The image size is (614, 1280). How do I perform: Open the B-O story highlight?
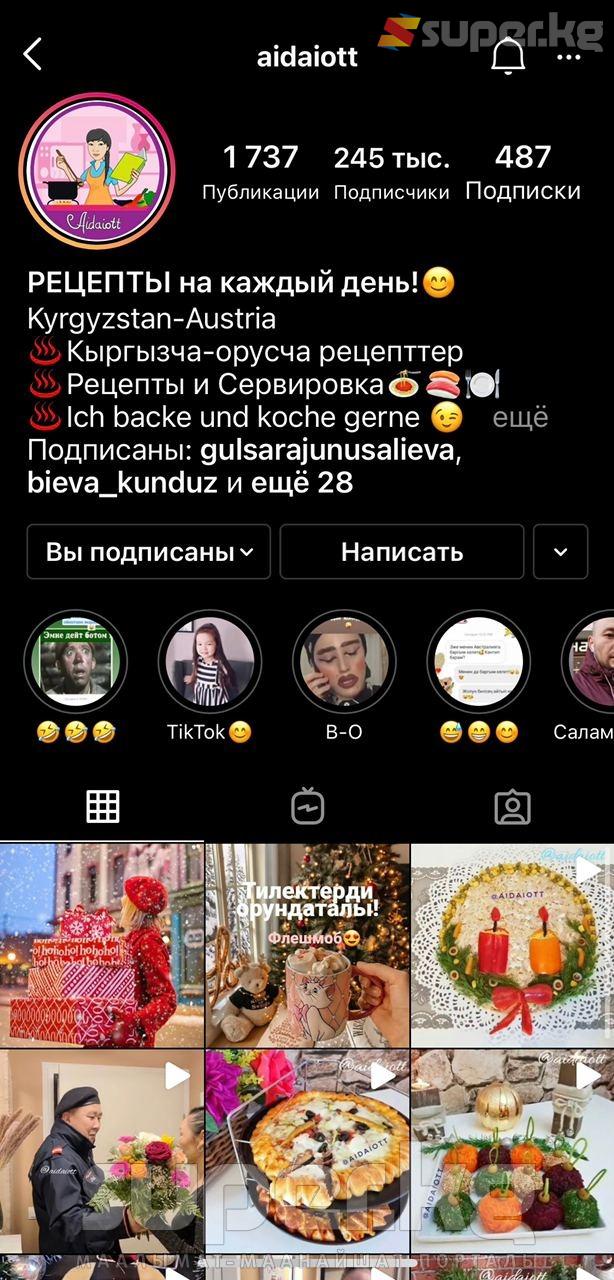[344, 662]
